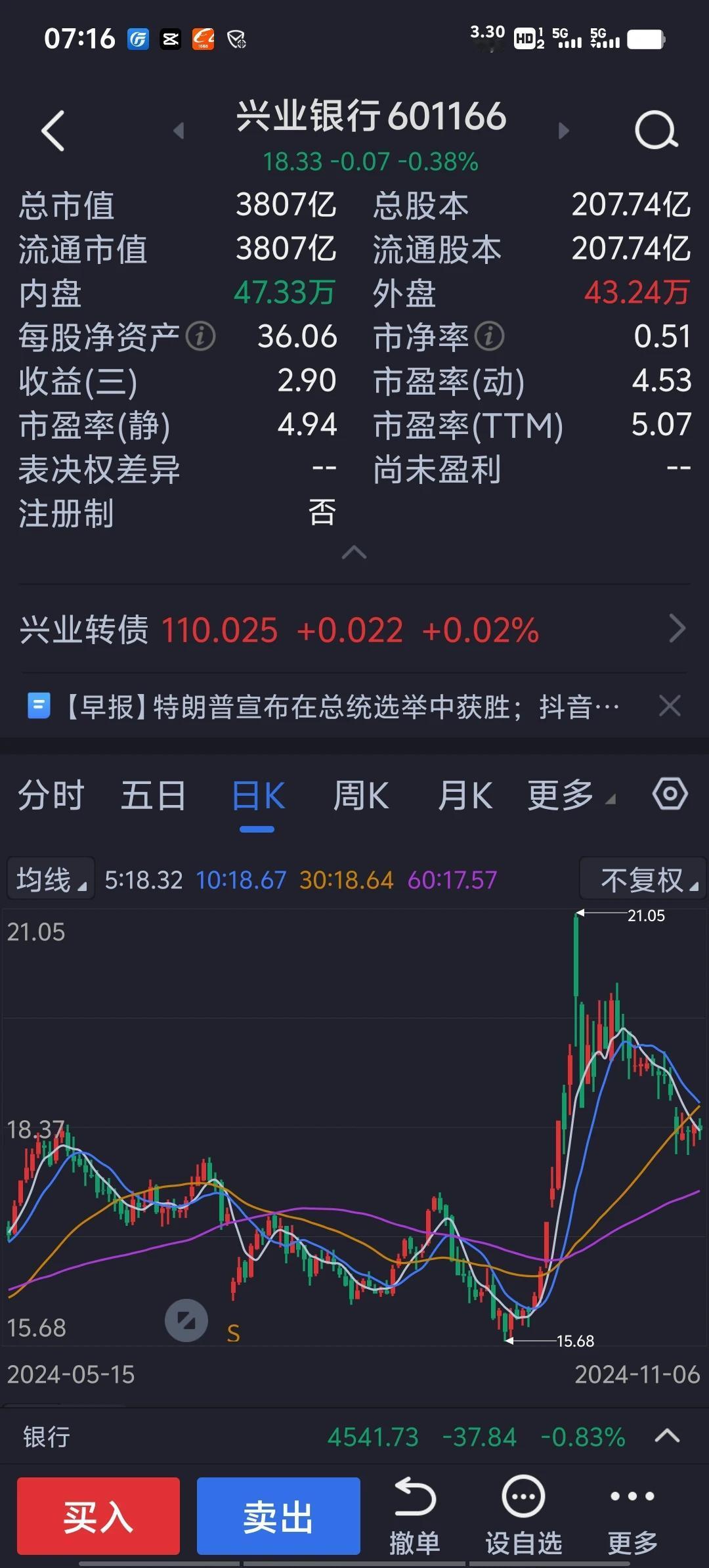The height and width of the screenshot is (1568, 709).
Task: Switch to the previous stock arrow
Action: [179, 131]
